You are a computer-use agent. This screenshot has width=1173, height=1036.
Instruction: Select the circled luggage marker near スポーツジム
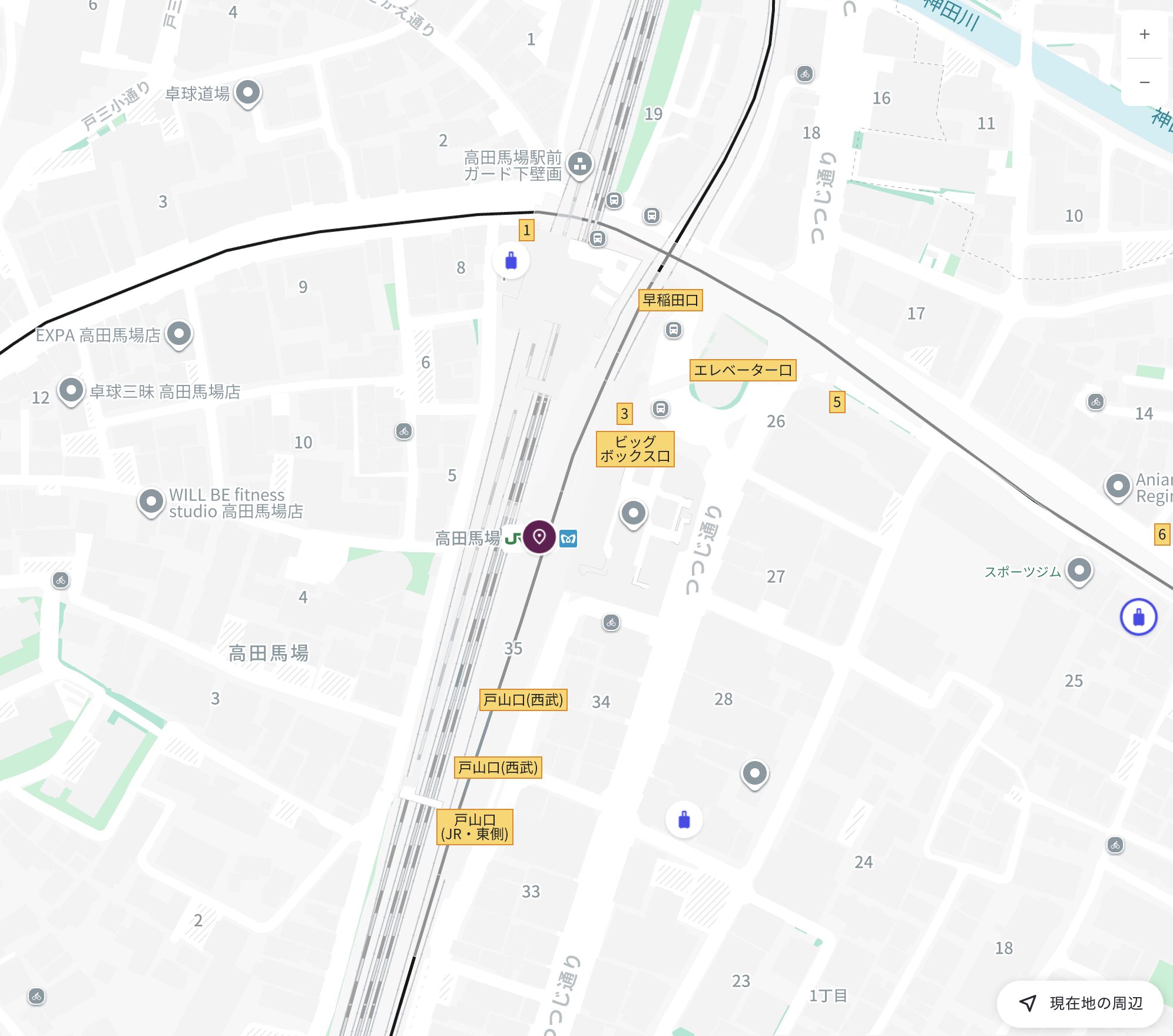pos(1138,617)
